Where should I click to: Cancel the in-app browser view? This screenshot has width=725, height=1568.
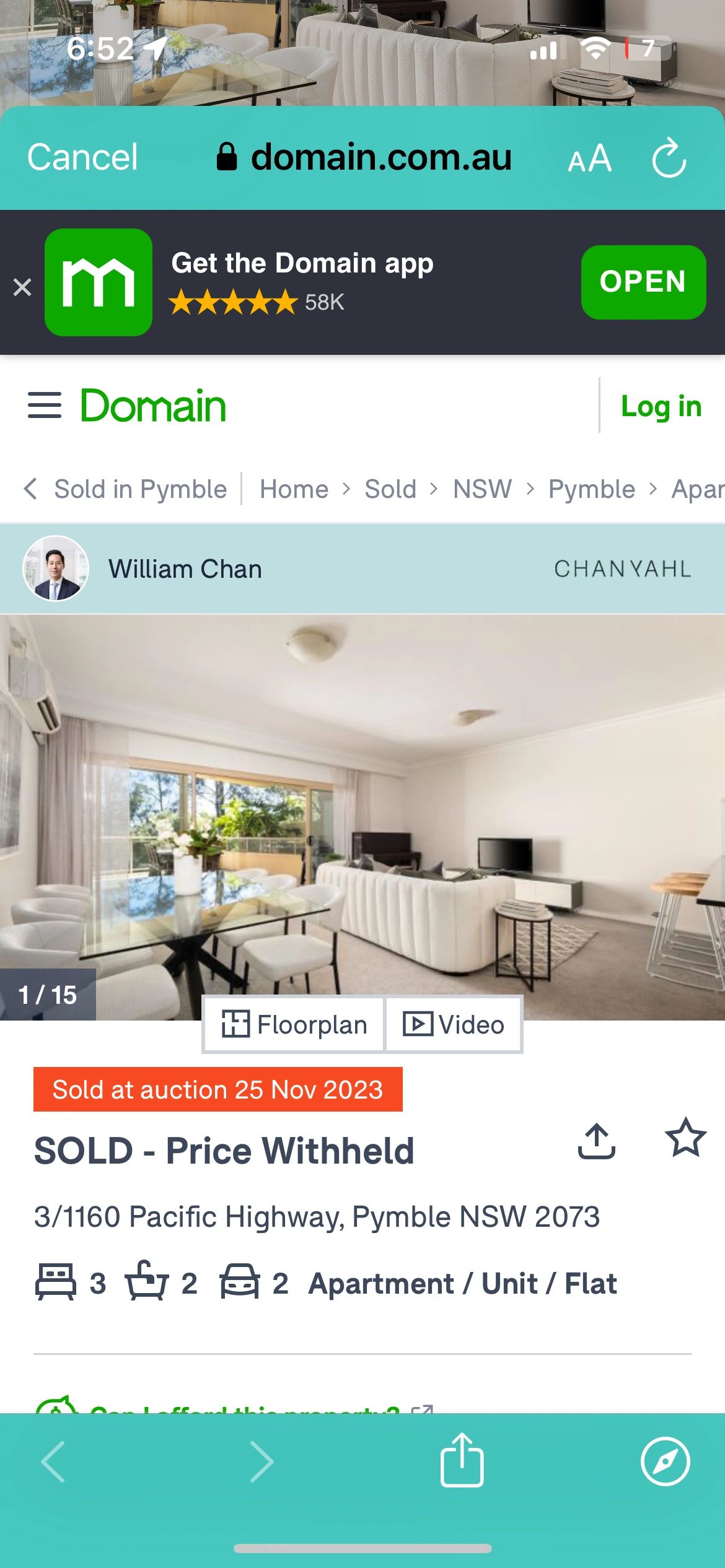[x=82, y=157]
